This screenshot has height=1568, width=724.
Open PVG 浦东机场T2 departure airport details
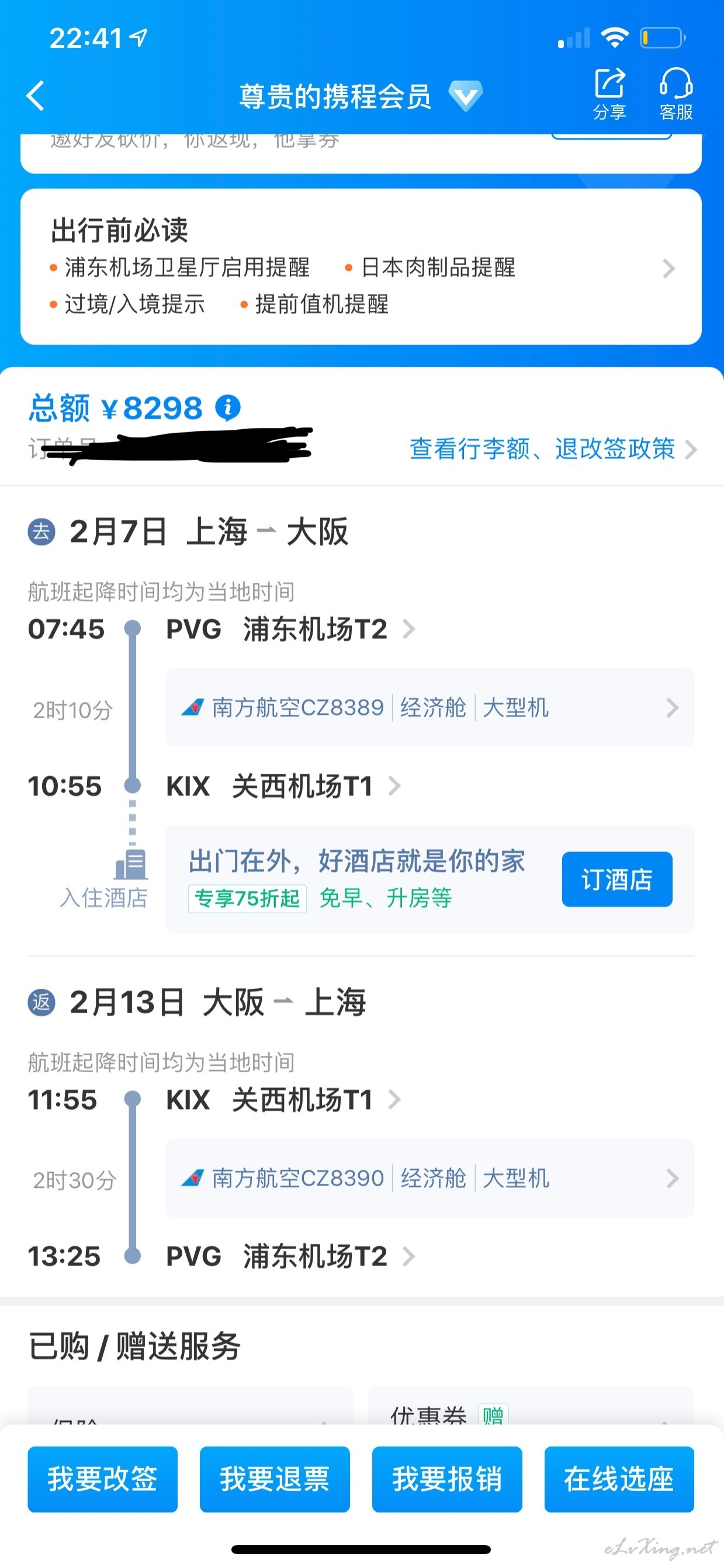tap(290, 629)
